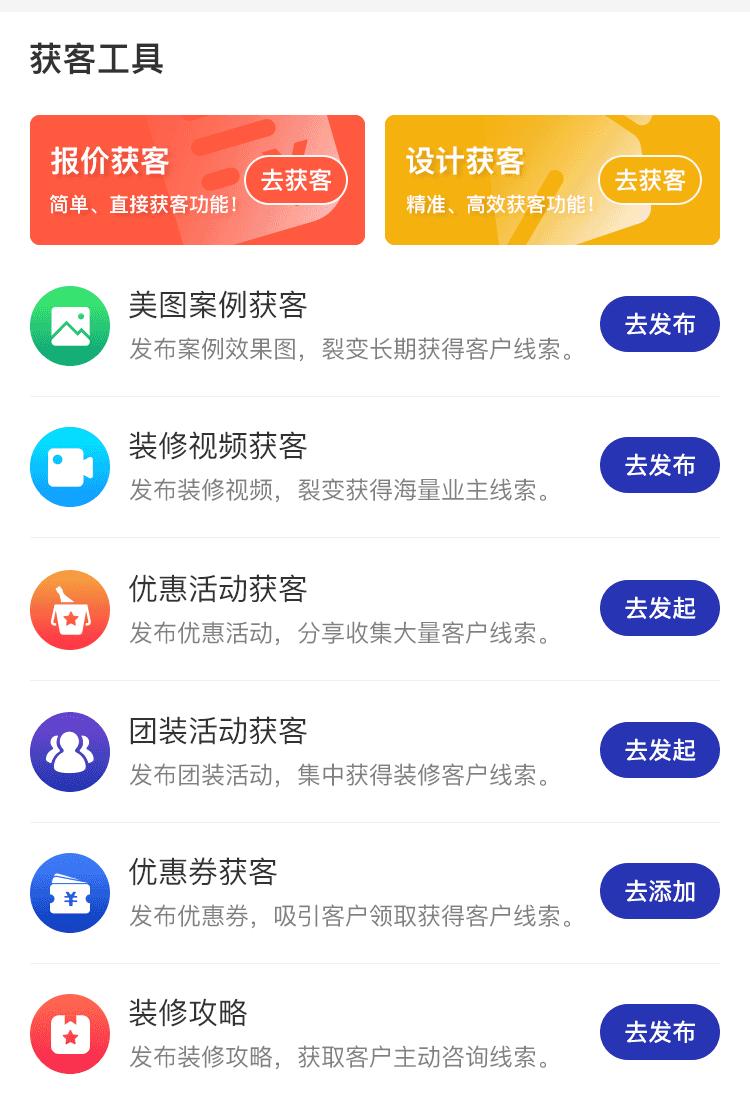Select the blue coupon icon for 优惠券获客

(x=70, y=892)
